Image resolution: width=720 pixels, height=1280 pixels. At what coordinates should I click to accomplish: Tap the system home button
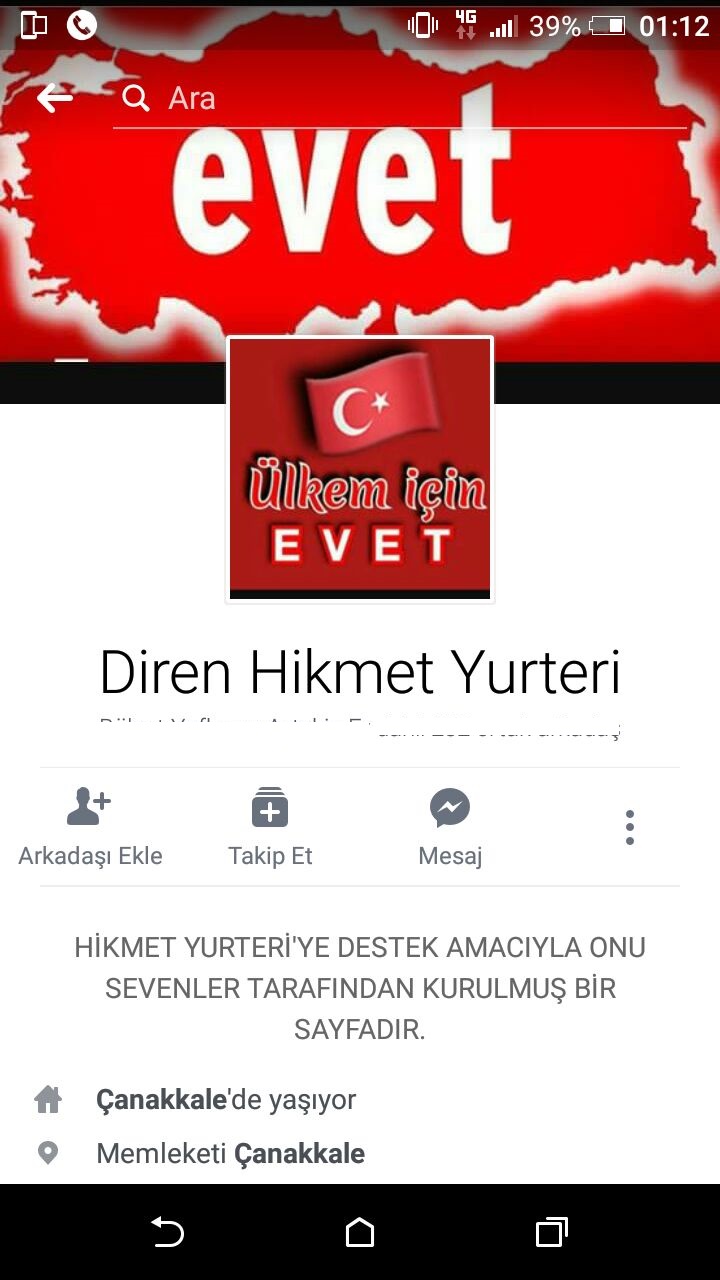pos(360,1233)
